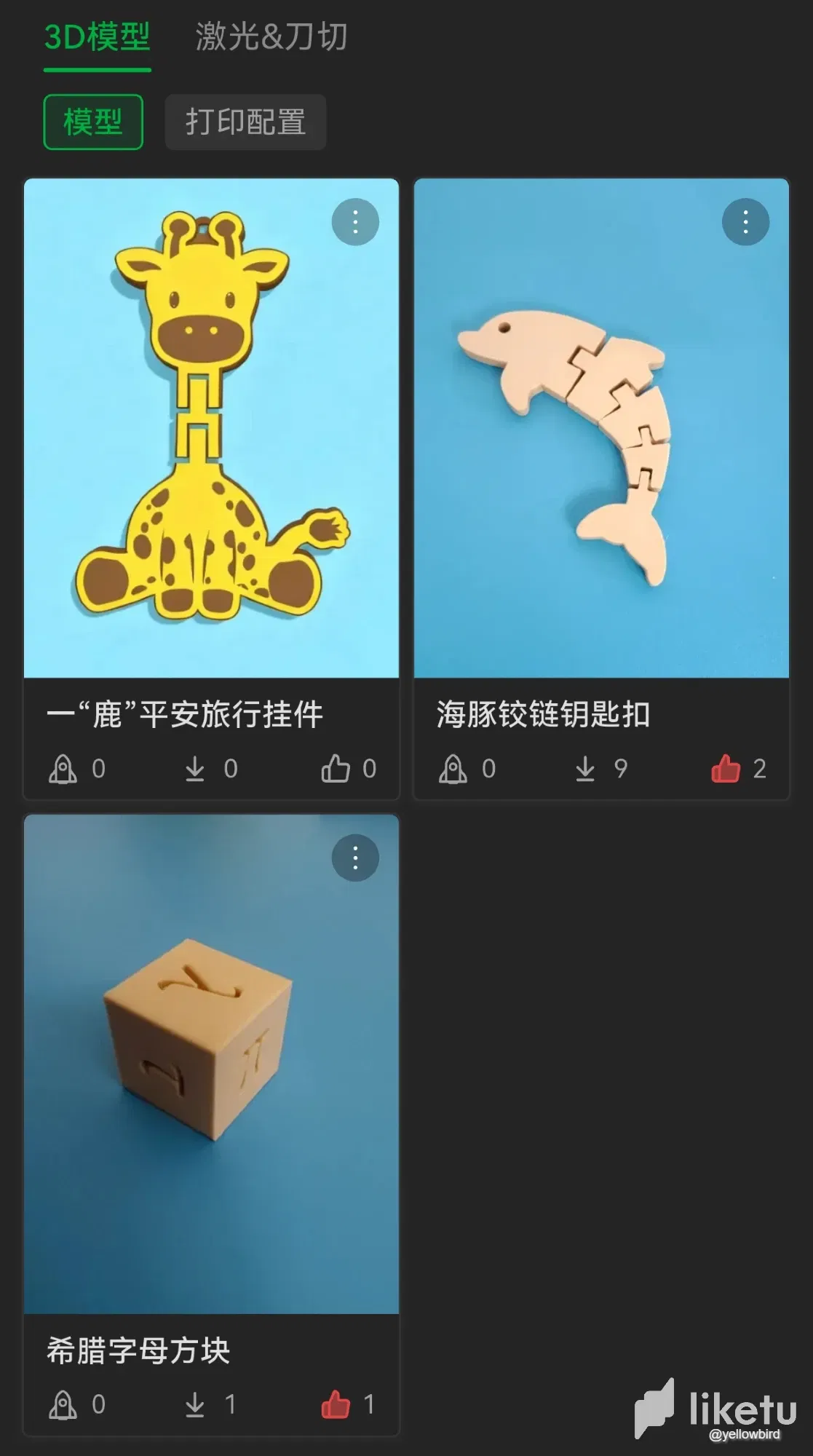Viewport: 813px width, 1456px height.
Task: Open the 一"鹿"平安旅行挂件 giraffe model card
Action: click(x=211, y=437)
